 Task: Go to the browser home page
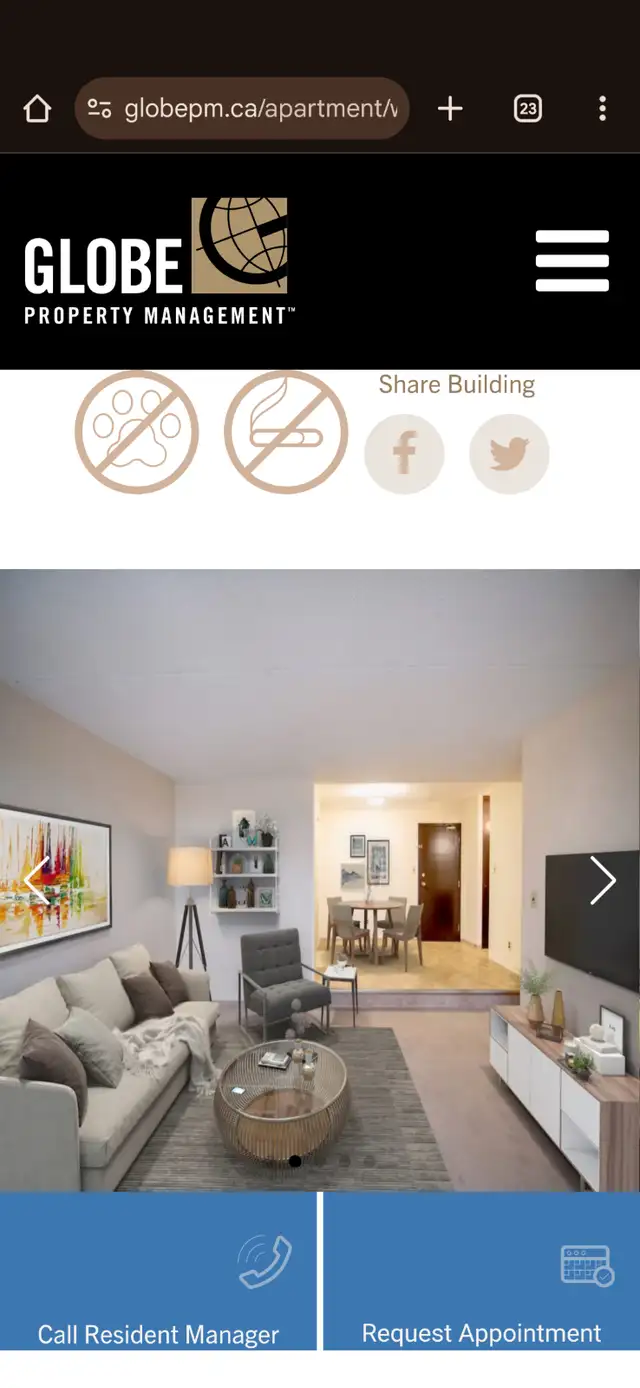(37, 109)
